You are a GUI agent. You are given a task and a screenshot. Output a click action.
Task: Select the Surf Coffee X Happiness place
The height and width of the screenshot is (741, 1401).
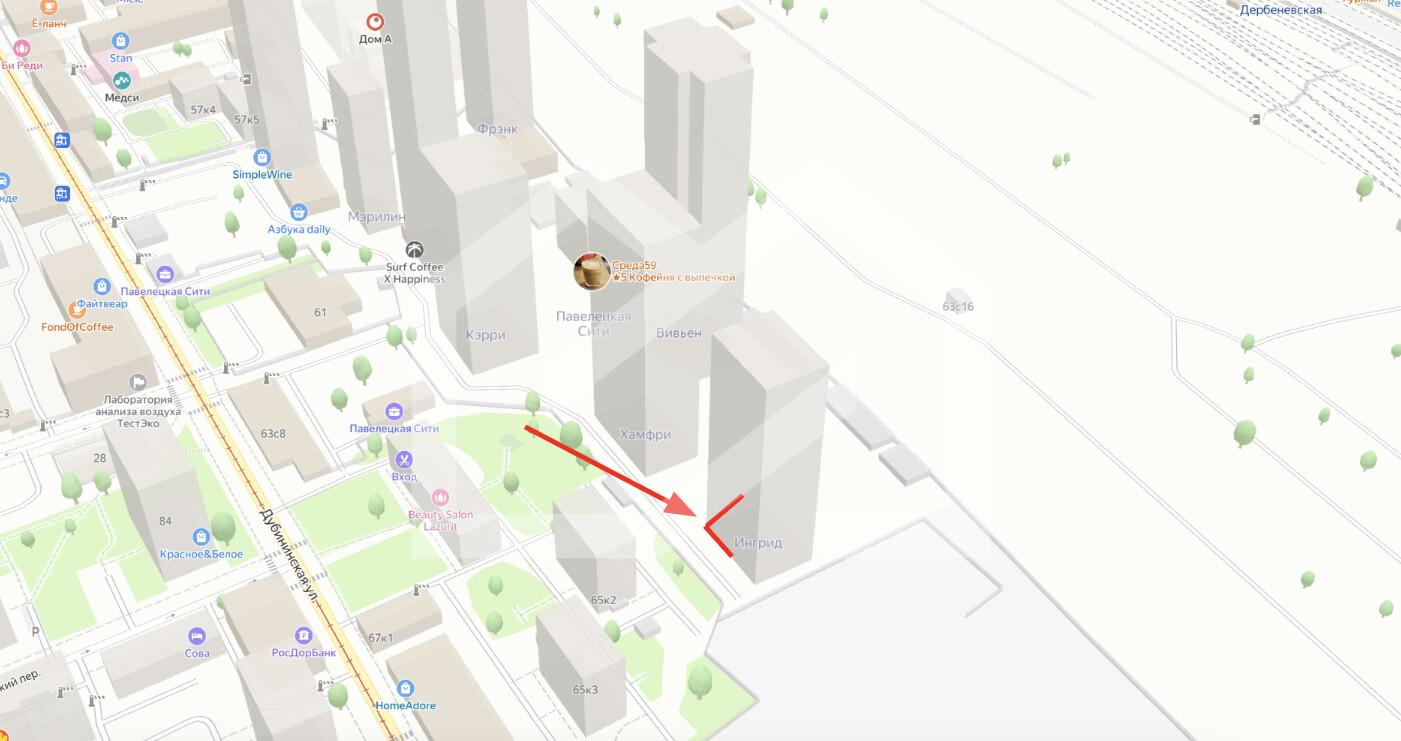(x=414, y=249)
